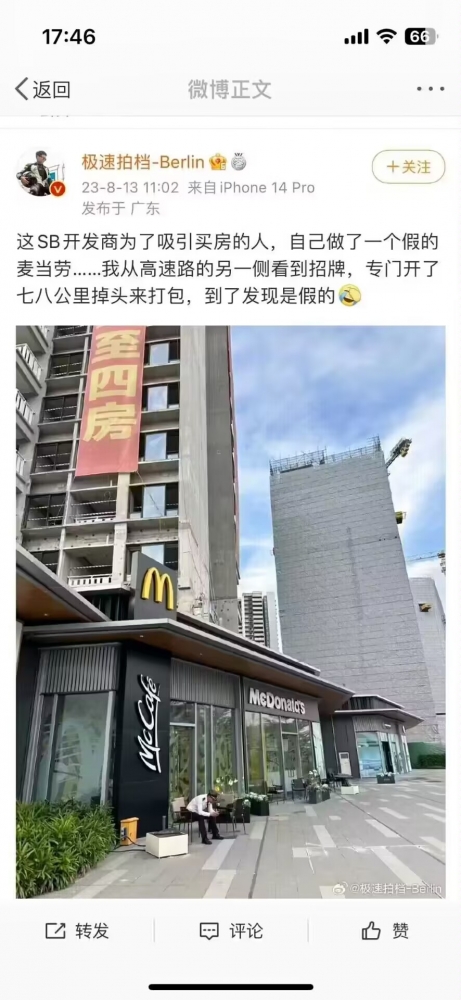
Task: Open the fake McDonald's post photo
Action: coord(231,612)
